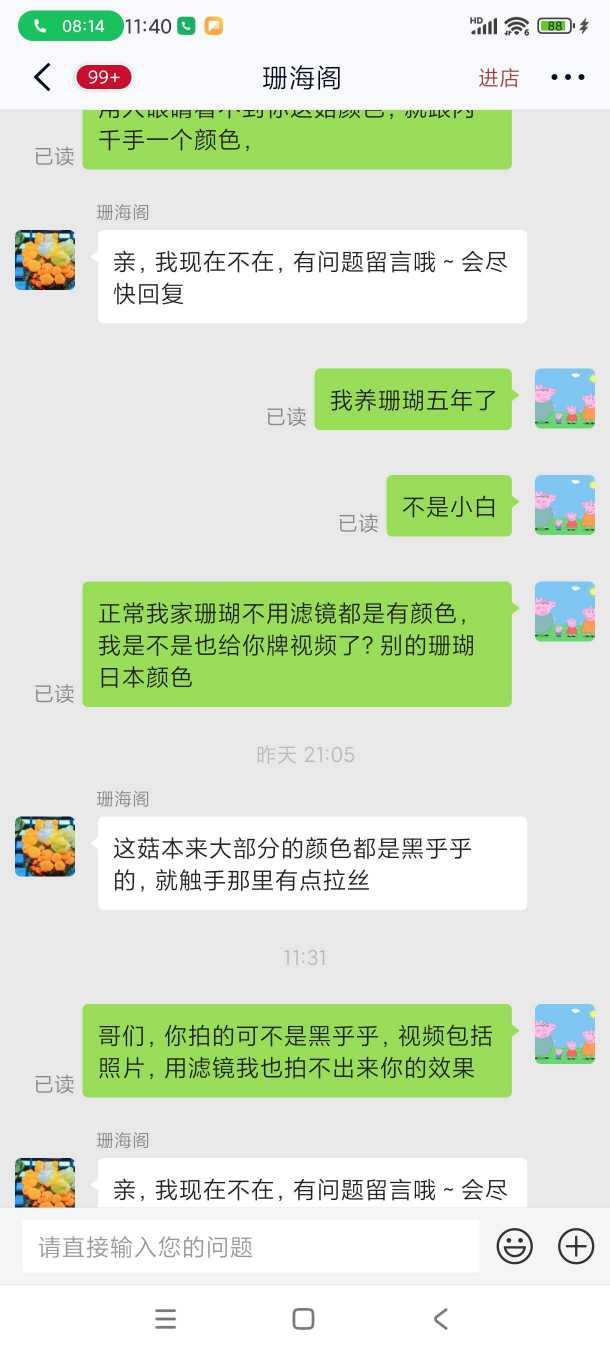Open the emoji picker
Screen dimensions: 610x1356
click(x=515, y=1246)
